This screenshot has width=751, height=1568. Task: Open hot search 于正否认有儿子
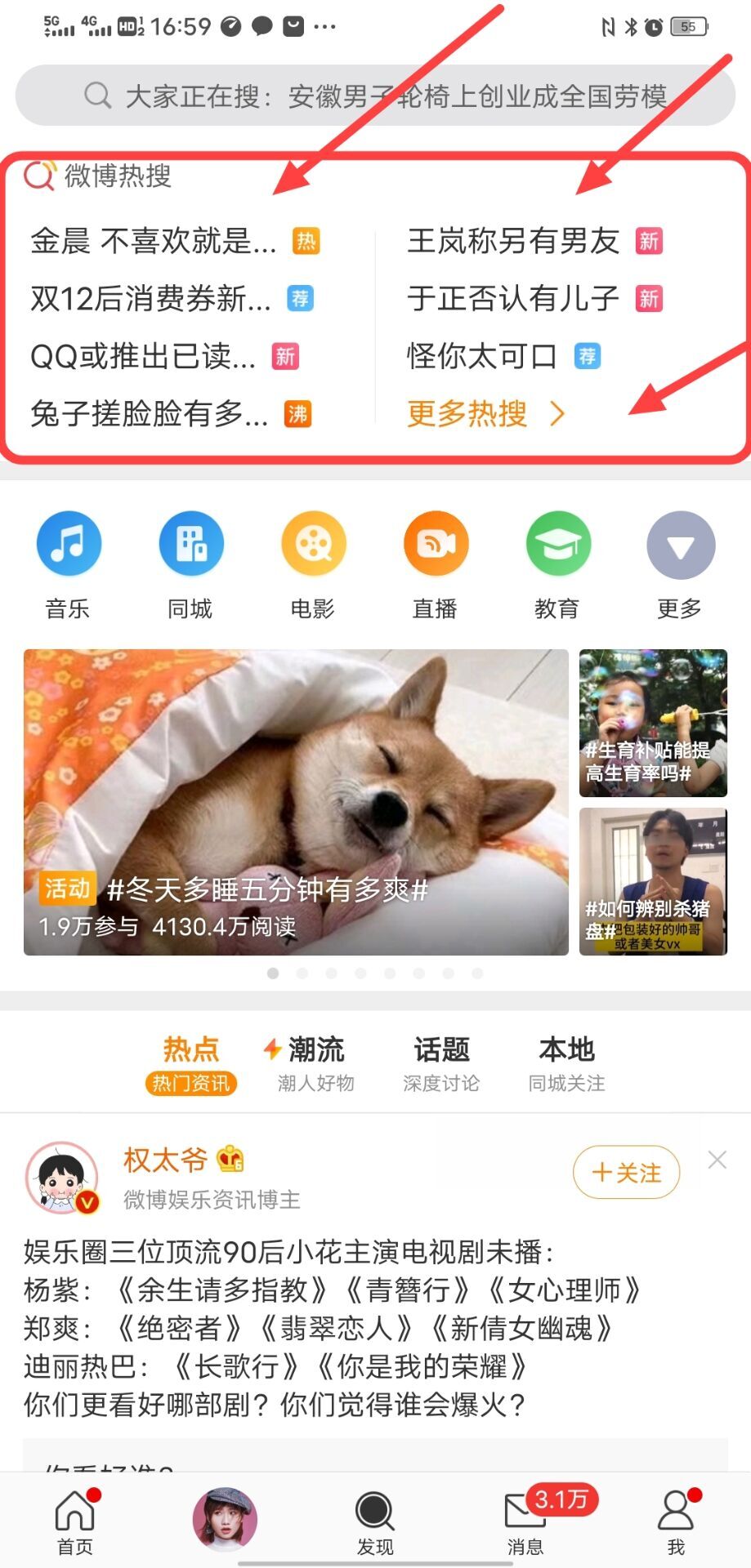click(x=513, y=298)
